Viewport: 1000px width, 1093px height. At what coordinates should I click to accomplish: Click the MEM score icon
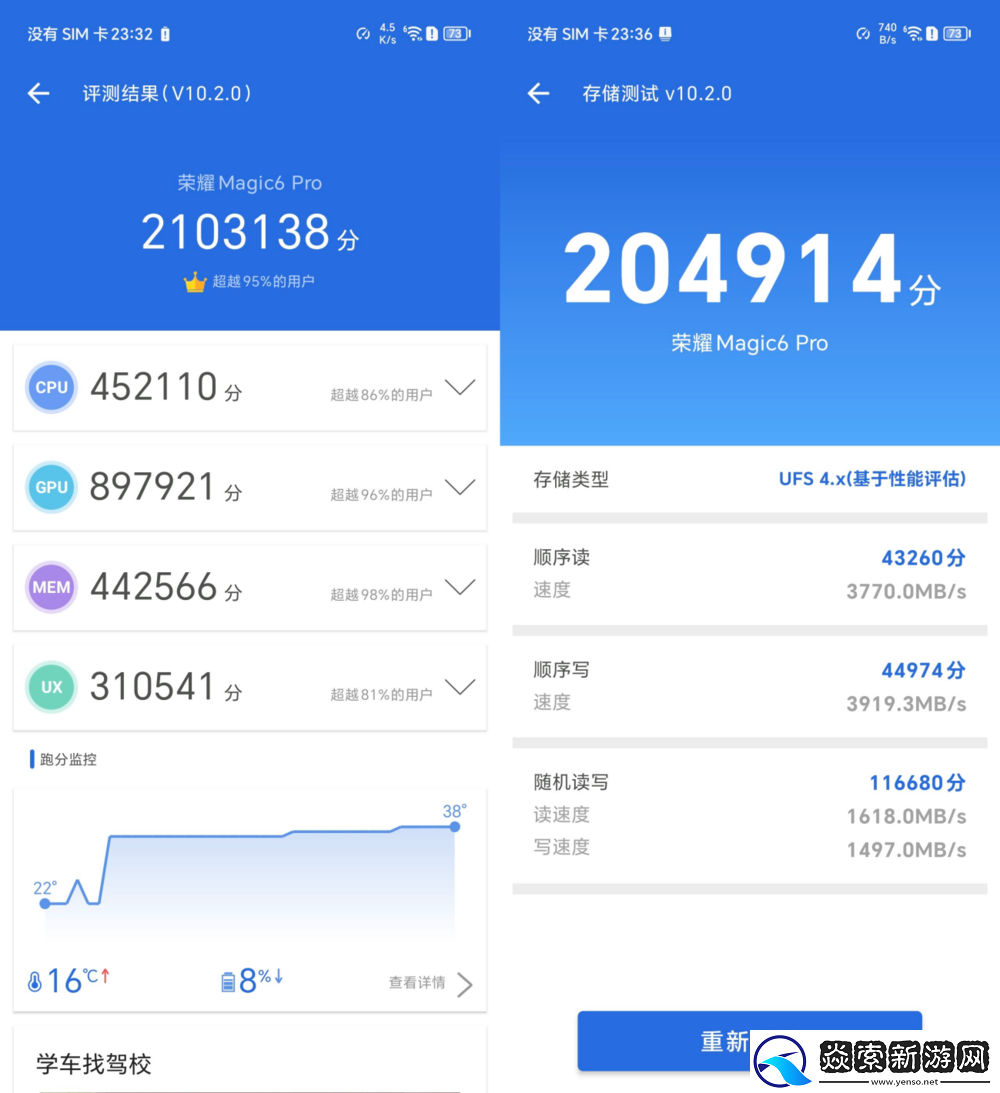coord(51,587)
